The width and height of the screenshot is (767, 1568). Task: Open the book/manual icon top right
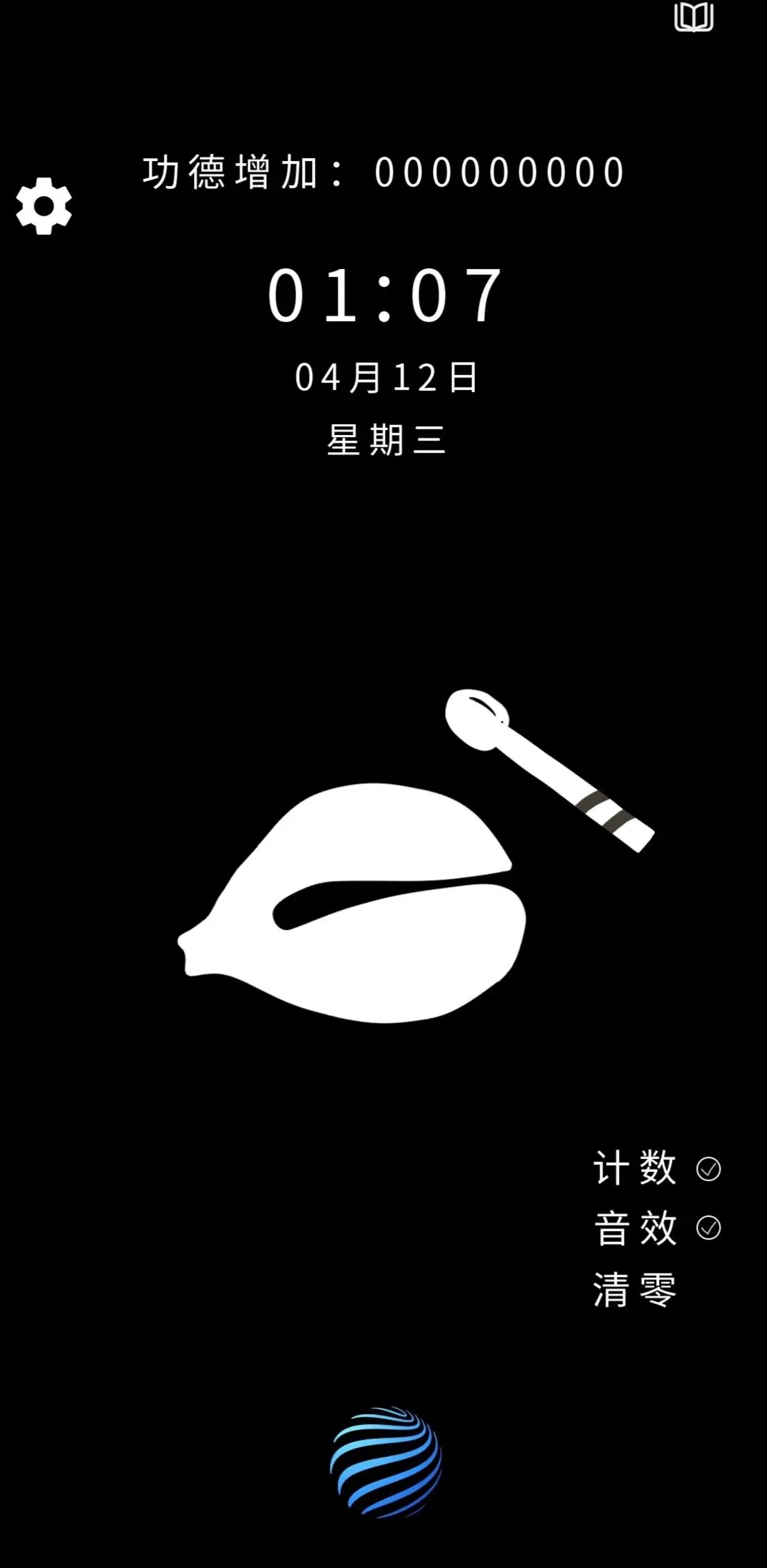(x=695, y=16)
